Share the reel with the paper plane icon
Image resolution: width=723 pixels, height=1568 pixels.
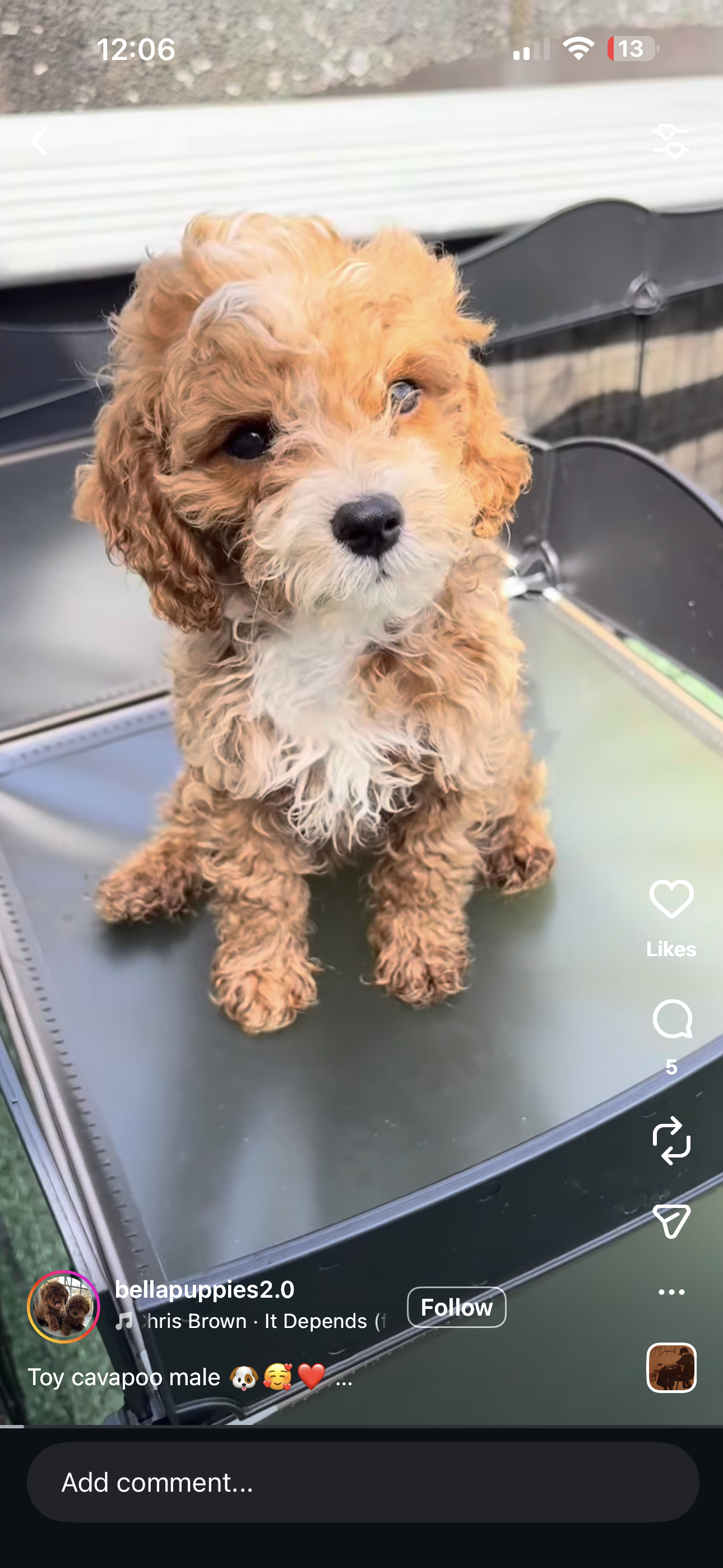(671, 1220)
